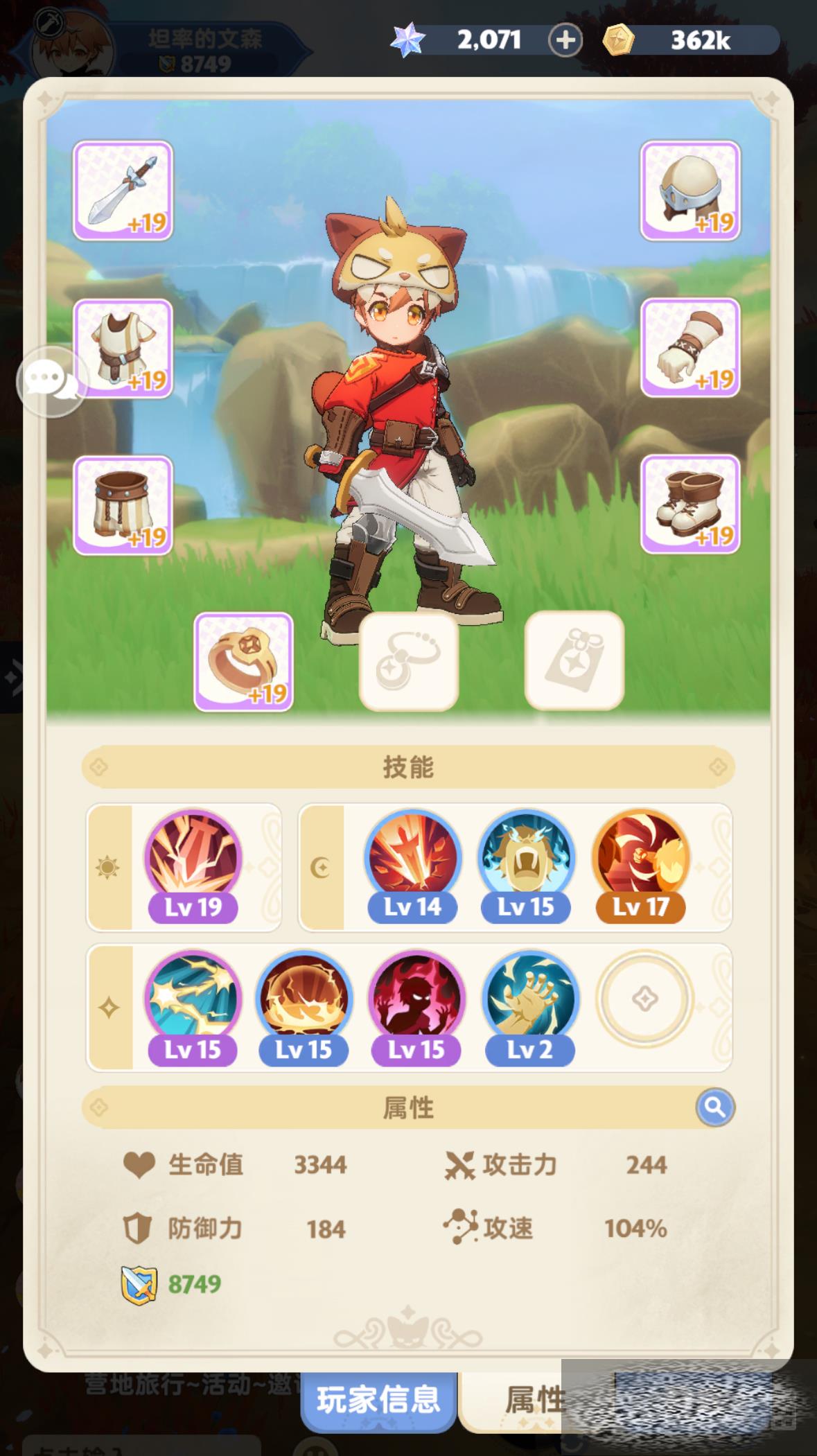The height and width of the screenshot is (1456, 817).
Task: View the Lv 14 skill
Action: click(x=413, y=859)
